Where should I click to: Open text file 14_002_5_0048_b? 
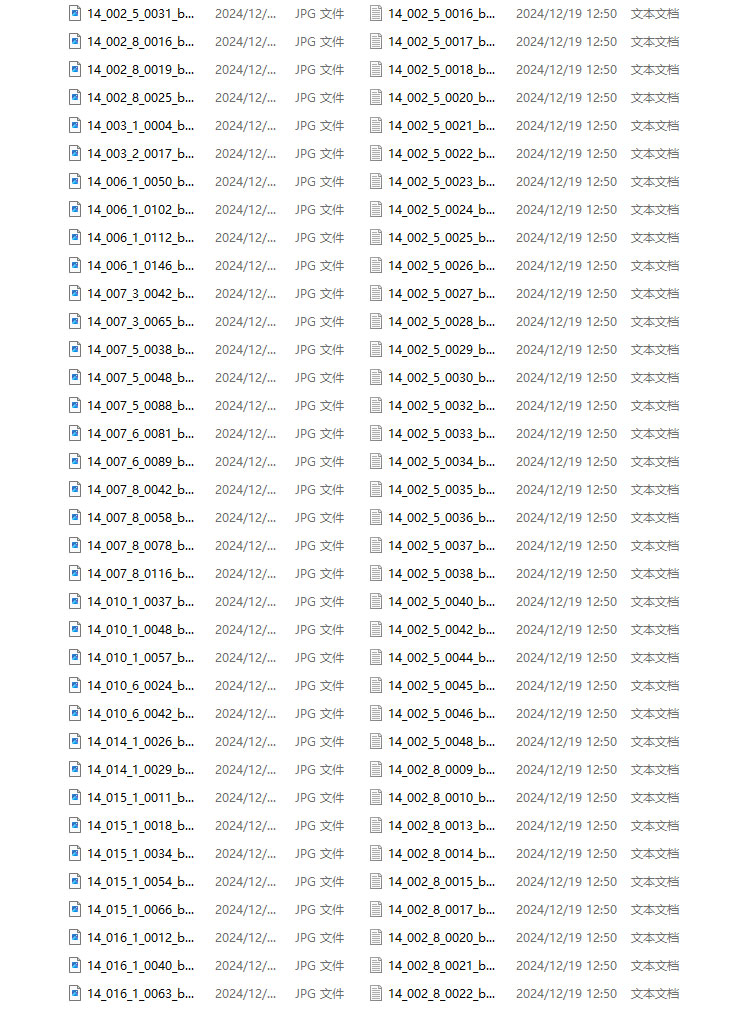click(441, 742)
